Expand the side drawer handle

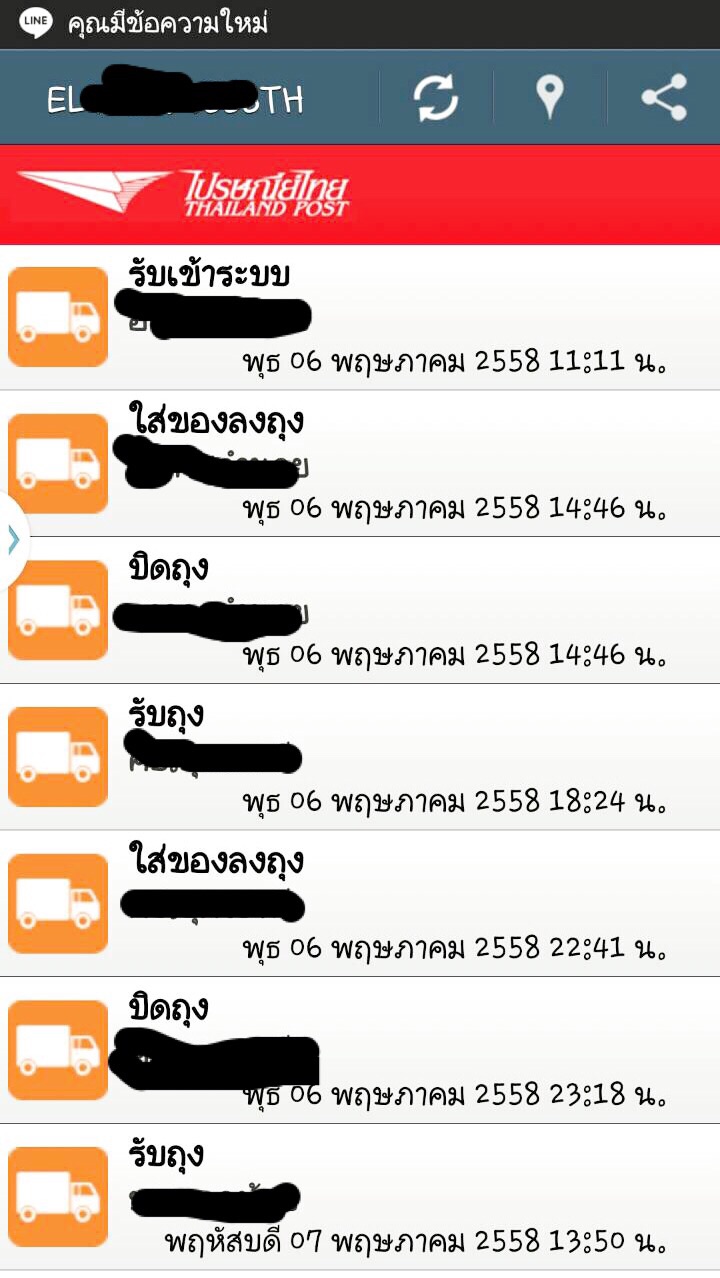(13, 541)
